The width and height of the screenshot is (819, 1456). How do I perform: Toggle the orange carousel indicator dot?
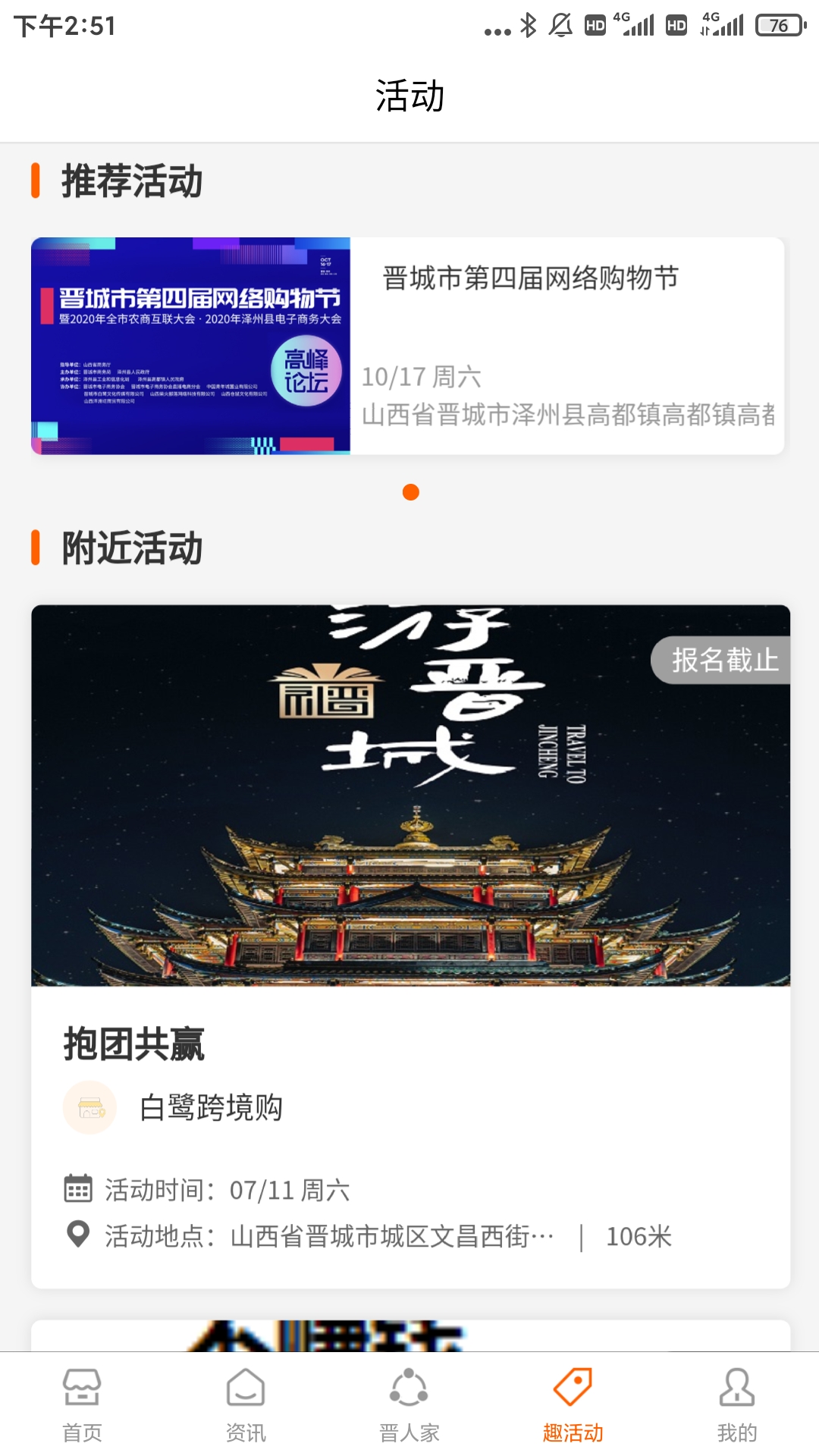411,493
